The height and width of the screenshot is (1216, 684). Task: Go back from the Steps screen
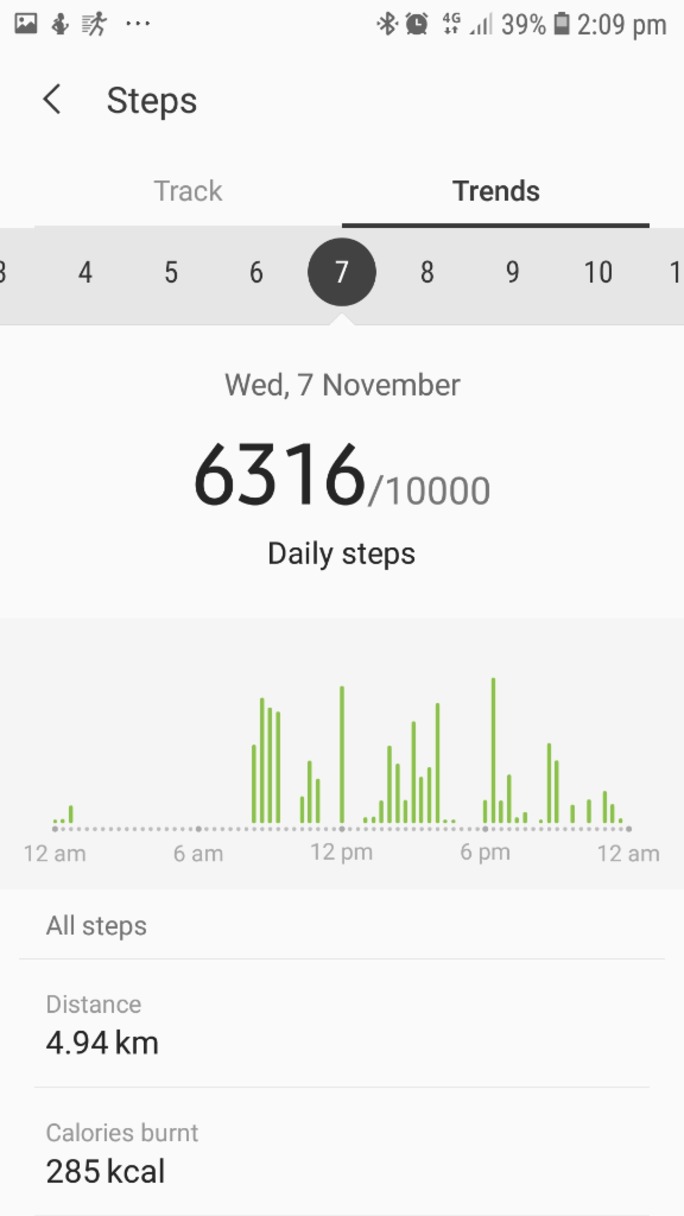point(52,100)
